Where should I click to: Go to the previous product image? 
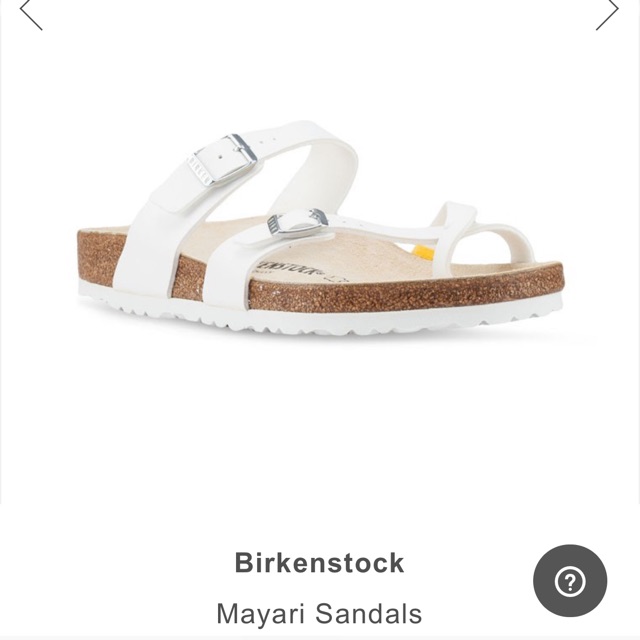(x=31, y=15)
